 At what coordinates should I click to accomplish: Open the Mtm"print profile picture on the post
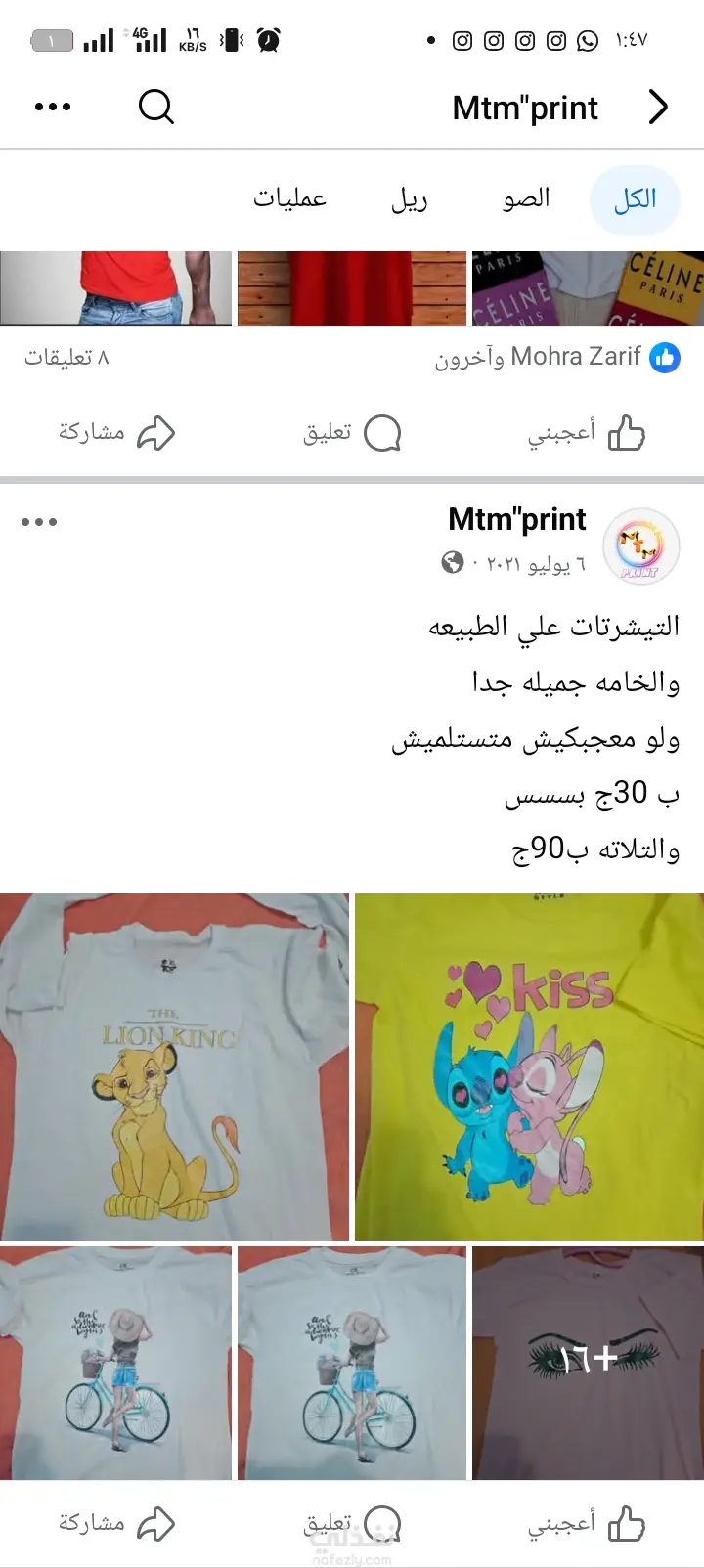(640, 545)
